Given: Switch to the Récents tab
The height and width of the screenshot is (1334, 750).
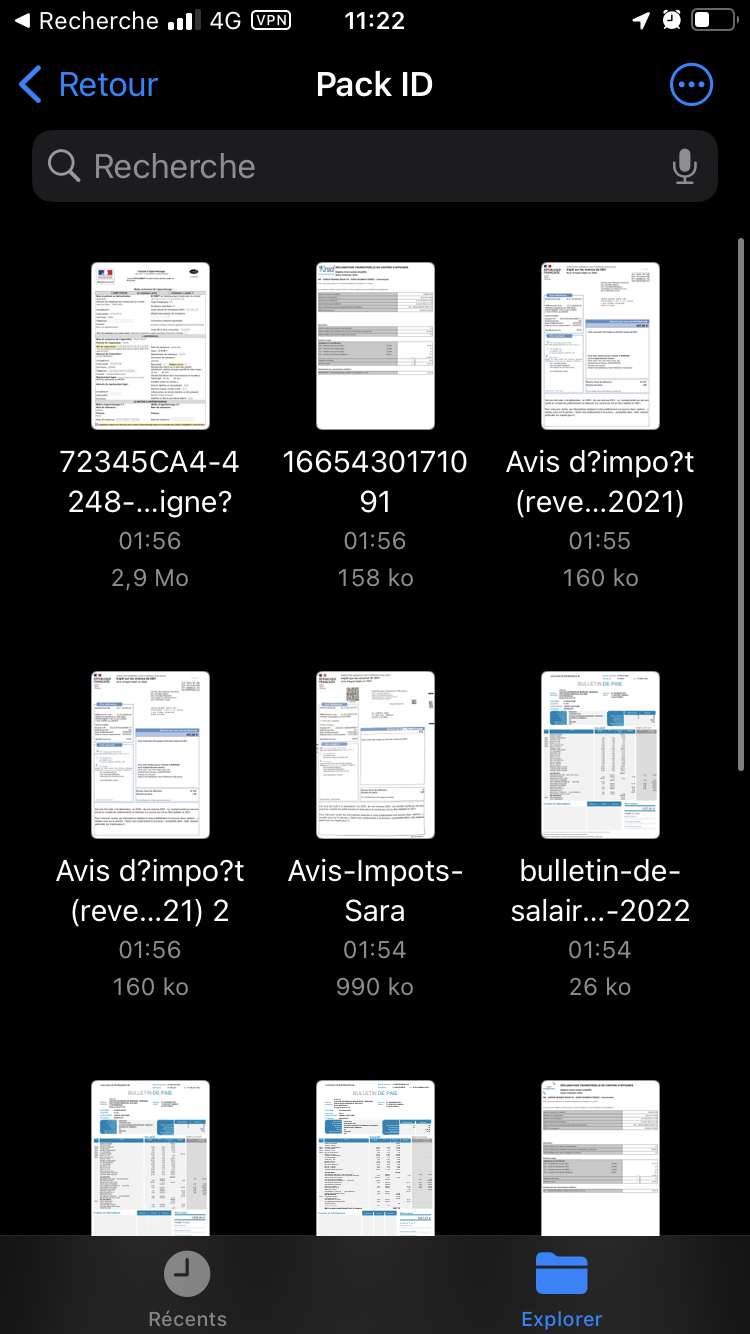Looking at the screenshot, I should click(x=187, y=1289).
